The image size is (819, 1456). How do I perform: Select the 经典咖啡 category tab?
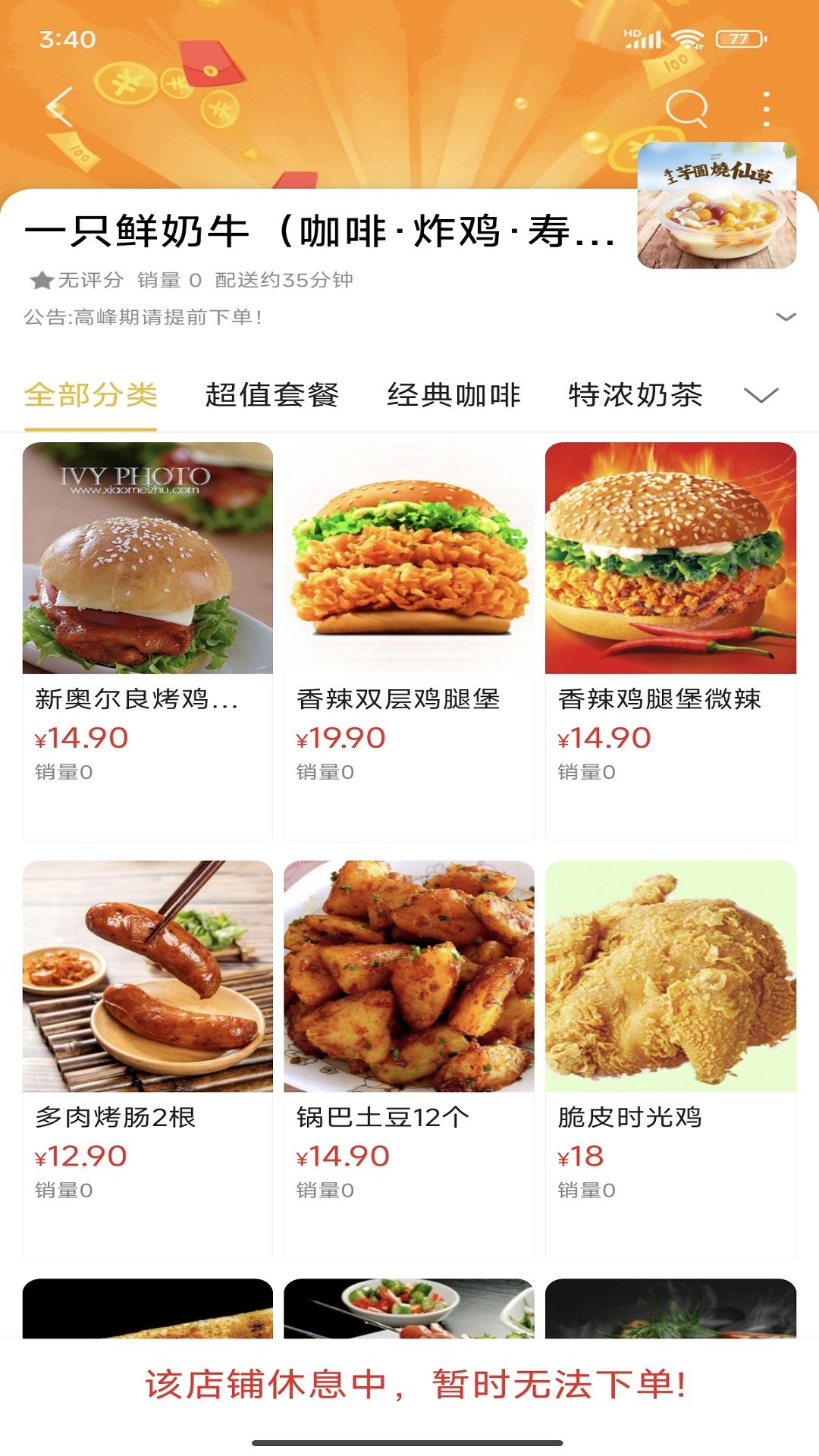[453, 394]
